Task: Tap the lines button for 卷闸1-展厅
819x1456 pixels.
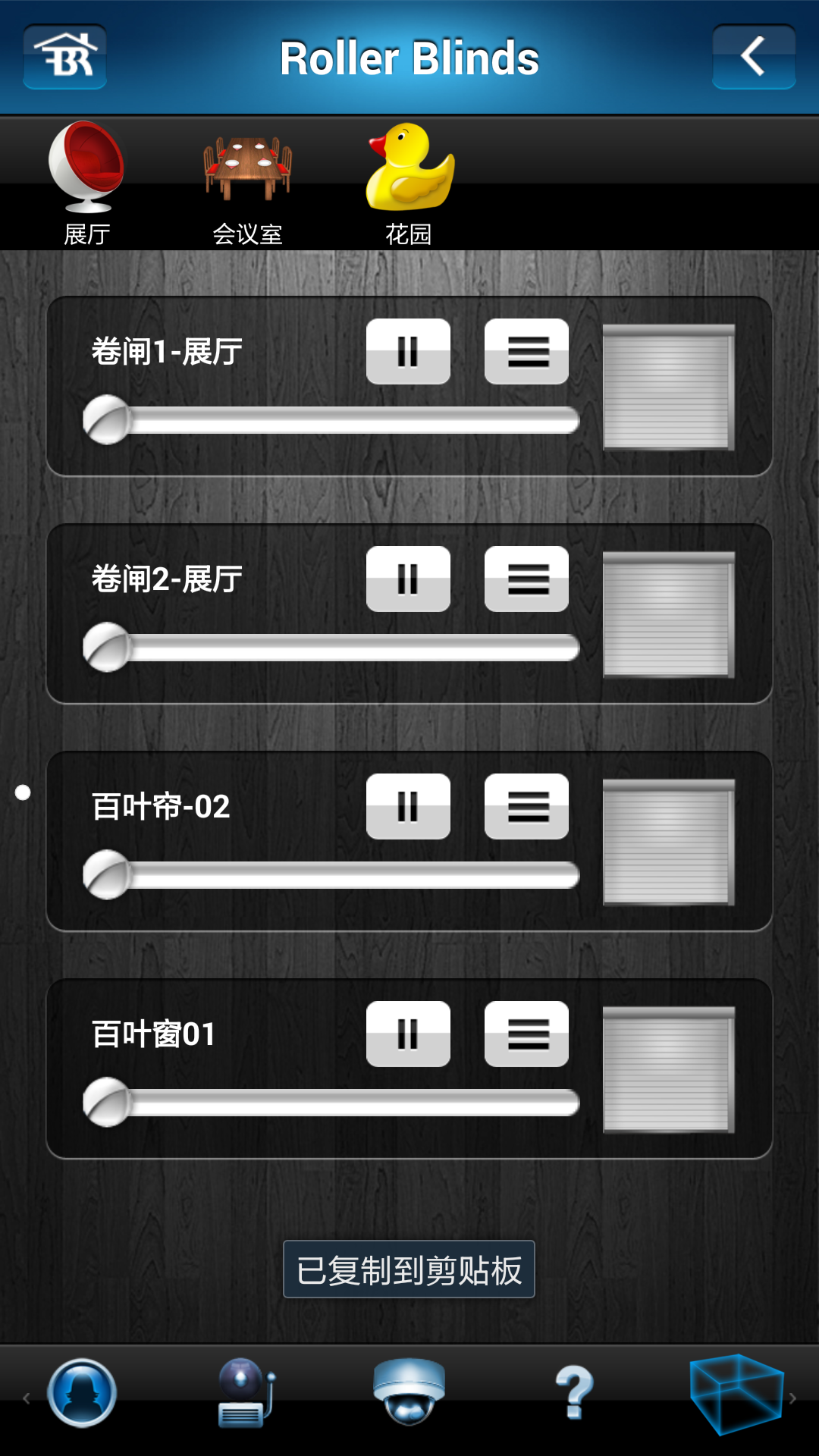Action: point(527,352)
